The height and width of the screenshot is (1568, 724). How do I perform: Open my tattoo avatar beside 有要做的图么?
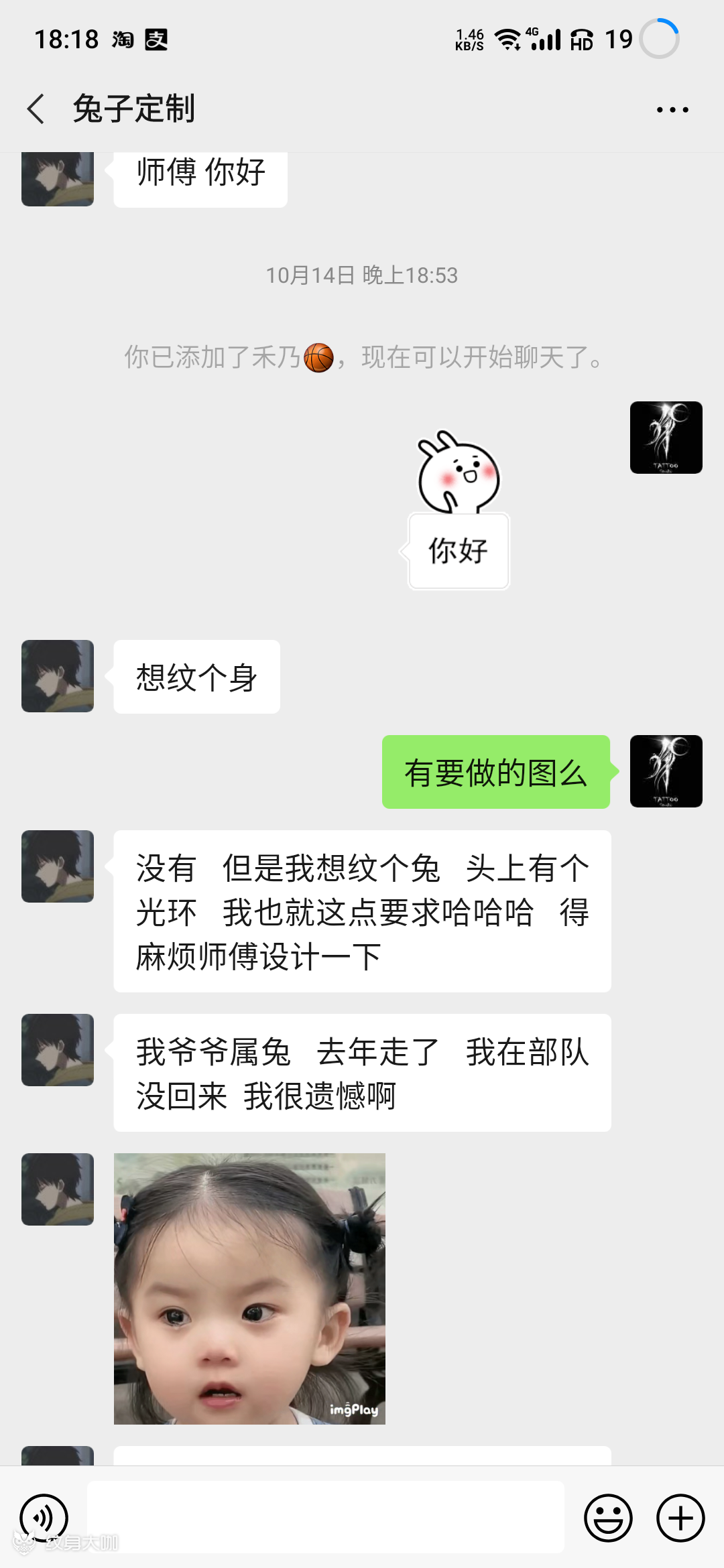[666, 771]
